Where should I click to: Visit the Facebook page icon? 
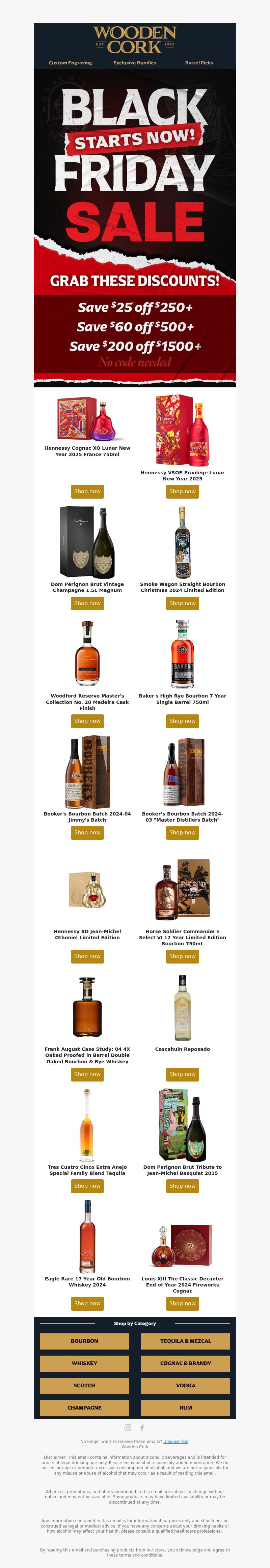(142, 1427)
